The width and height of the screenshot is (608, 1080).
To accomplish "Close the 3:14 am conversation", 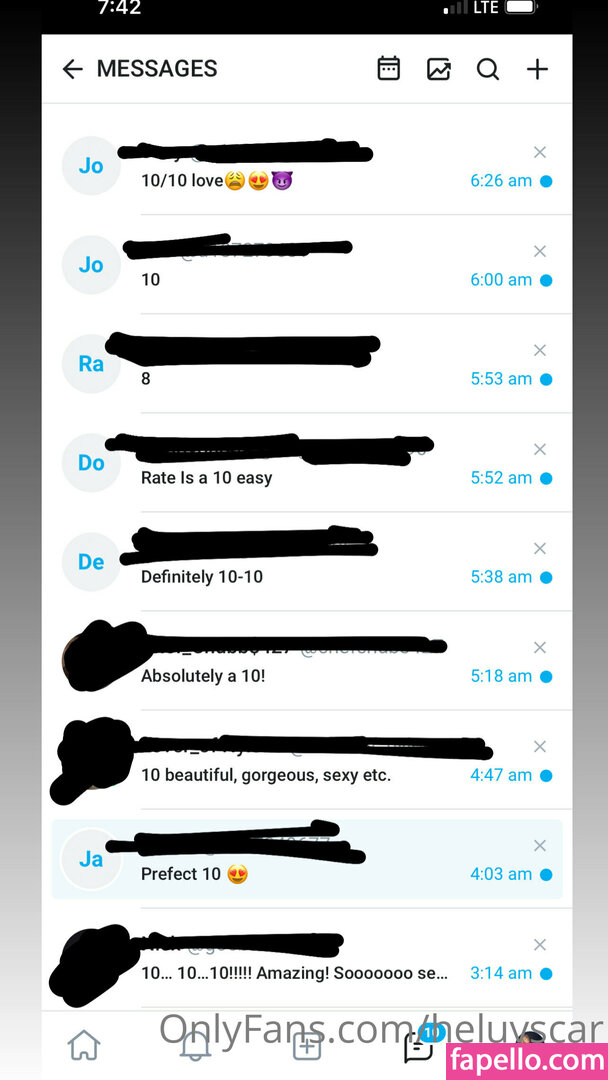I will point(540,945).
